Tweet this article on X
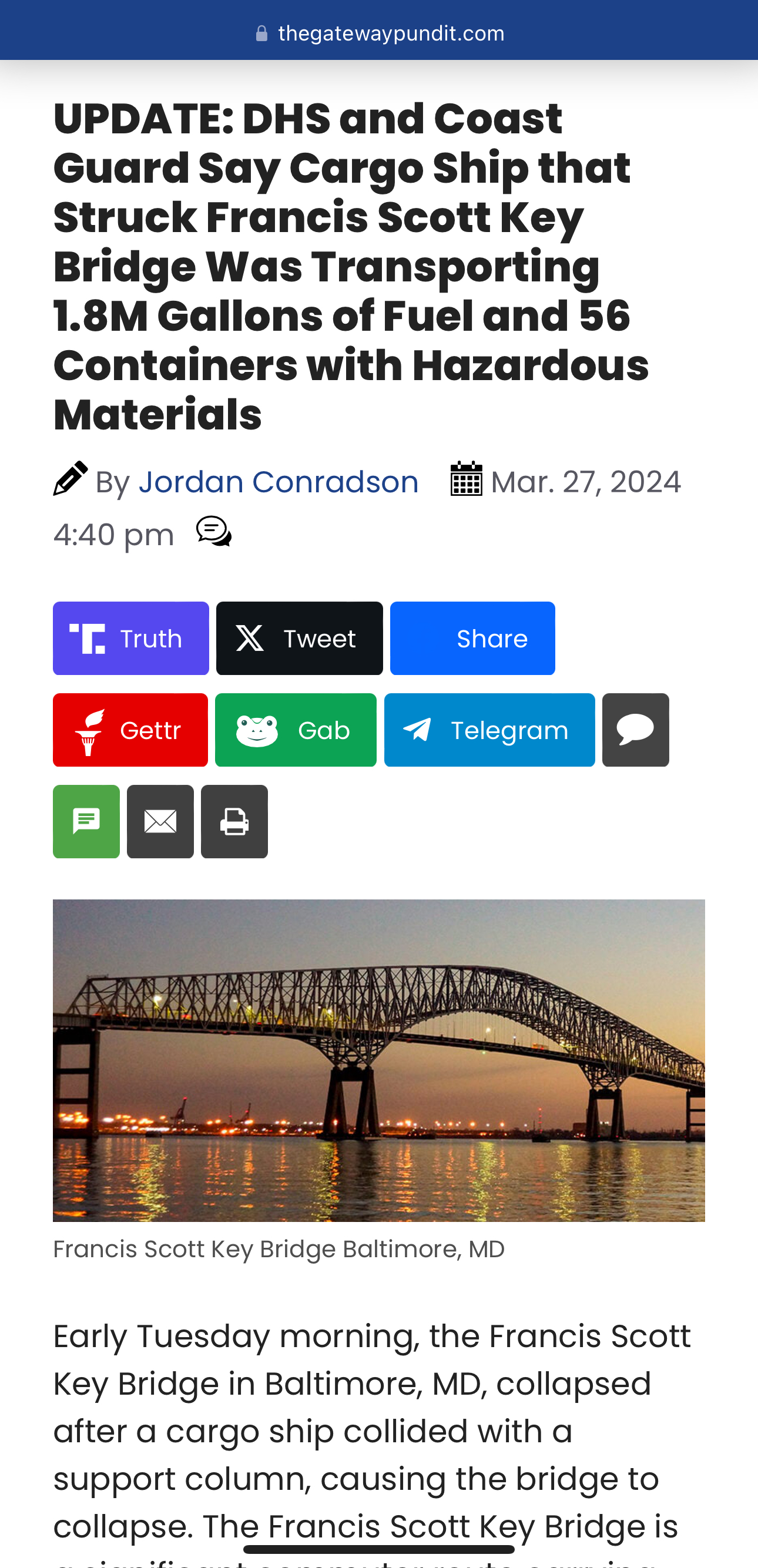The image size is (758, 1568). pyautogui.click(x=300, y=638)
